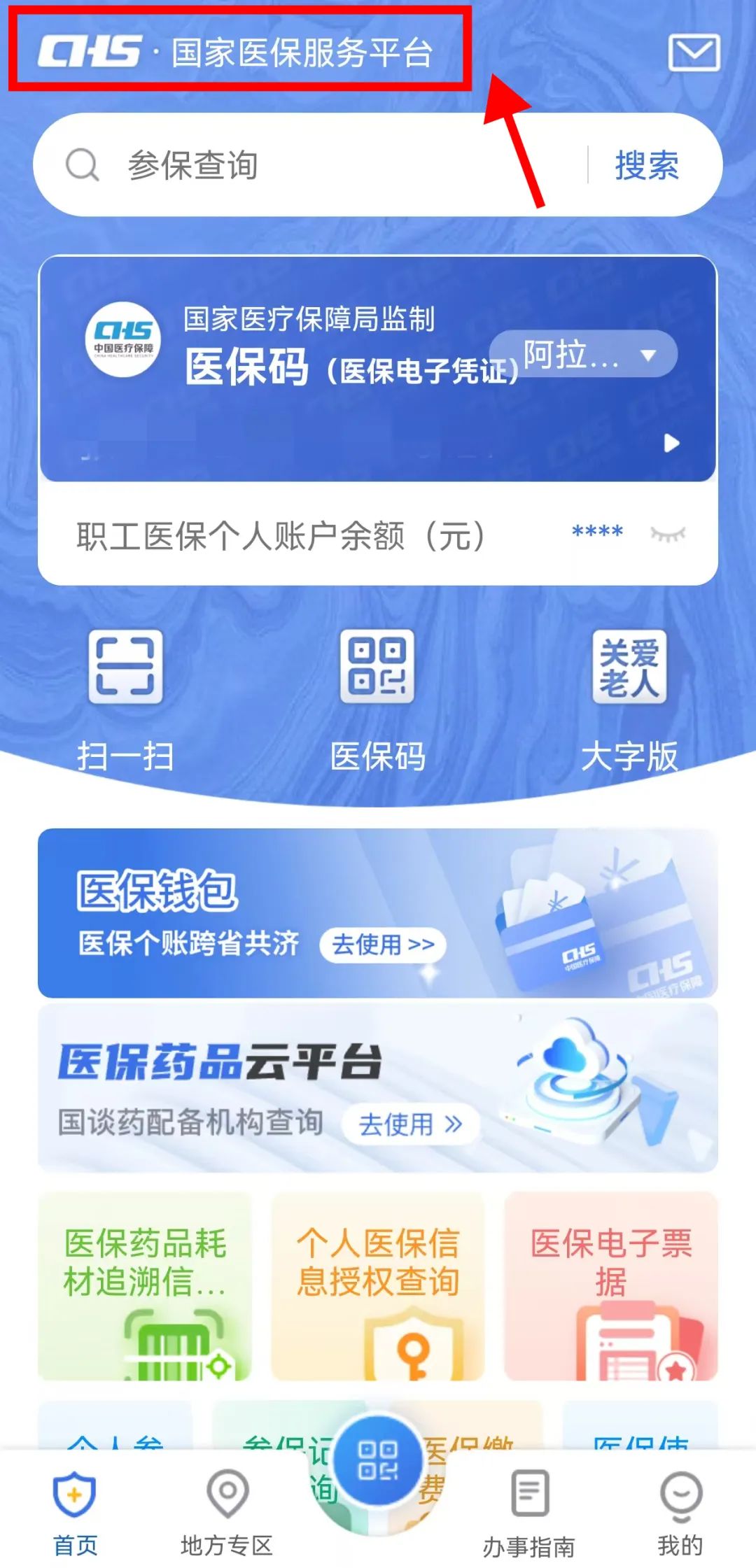
Task: Open 个人医保信息授权查询 card
Action: 378,1286
